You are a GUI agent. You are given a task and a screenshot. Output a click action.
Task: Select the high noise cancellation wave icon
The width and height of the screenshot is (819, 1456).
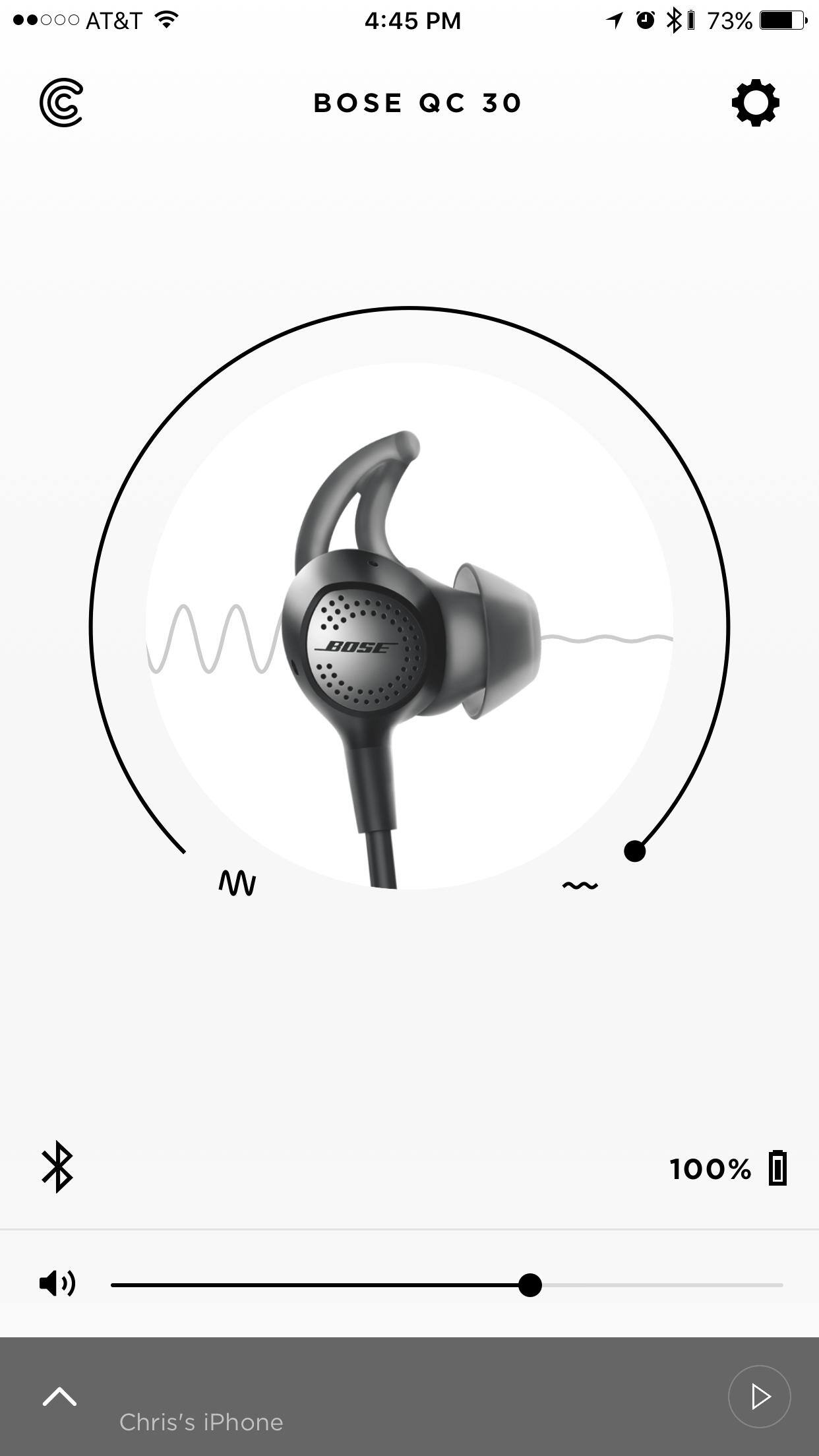[x=239, y=882]
